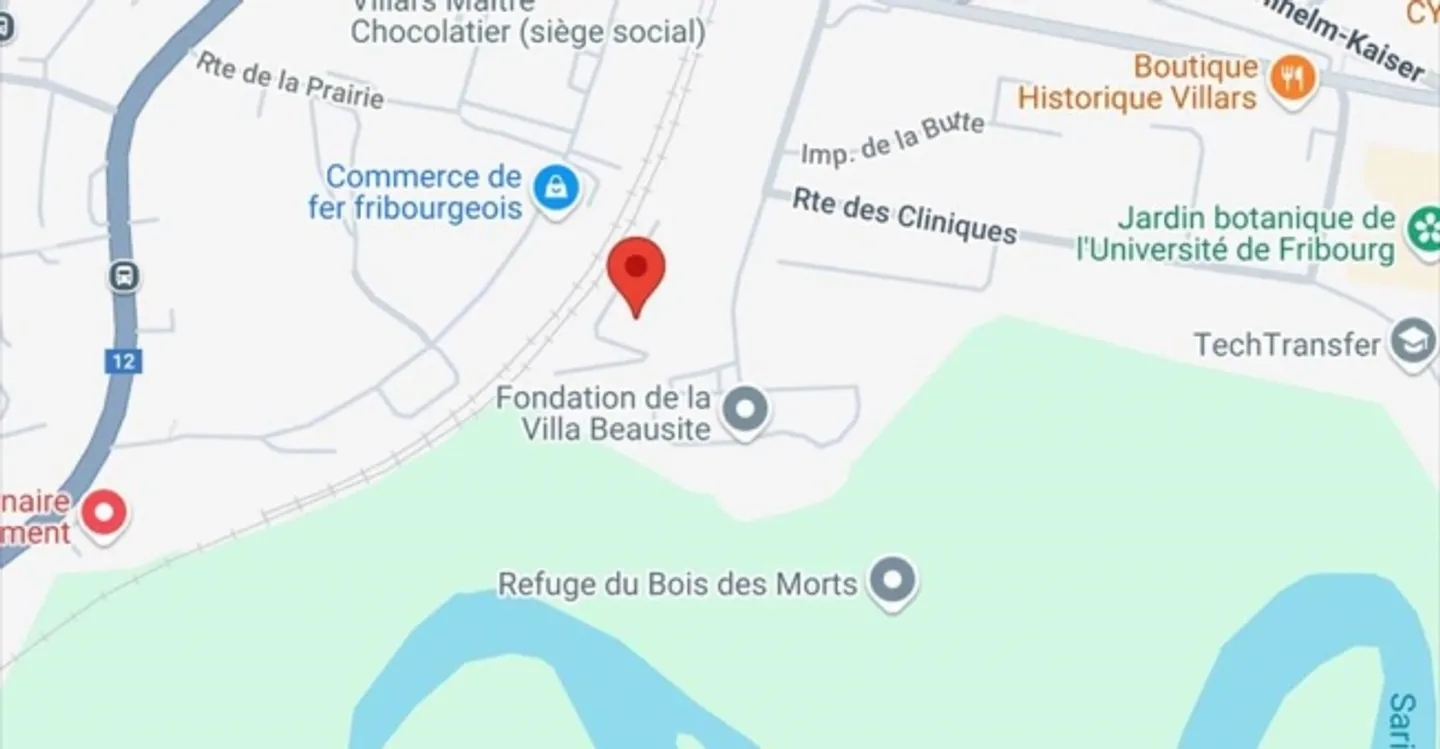Viewport: 1440px width, 749px height.
Task: Open Fondation de la Villa Beausite marker
Action: pyautogui.click(x=745, y=411)
